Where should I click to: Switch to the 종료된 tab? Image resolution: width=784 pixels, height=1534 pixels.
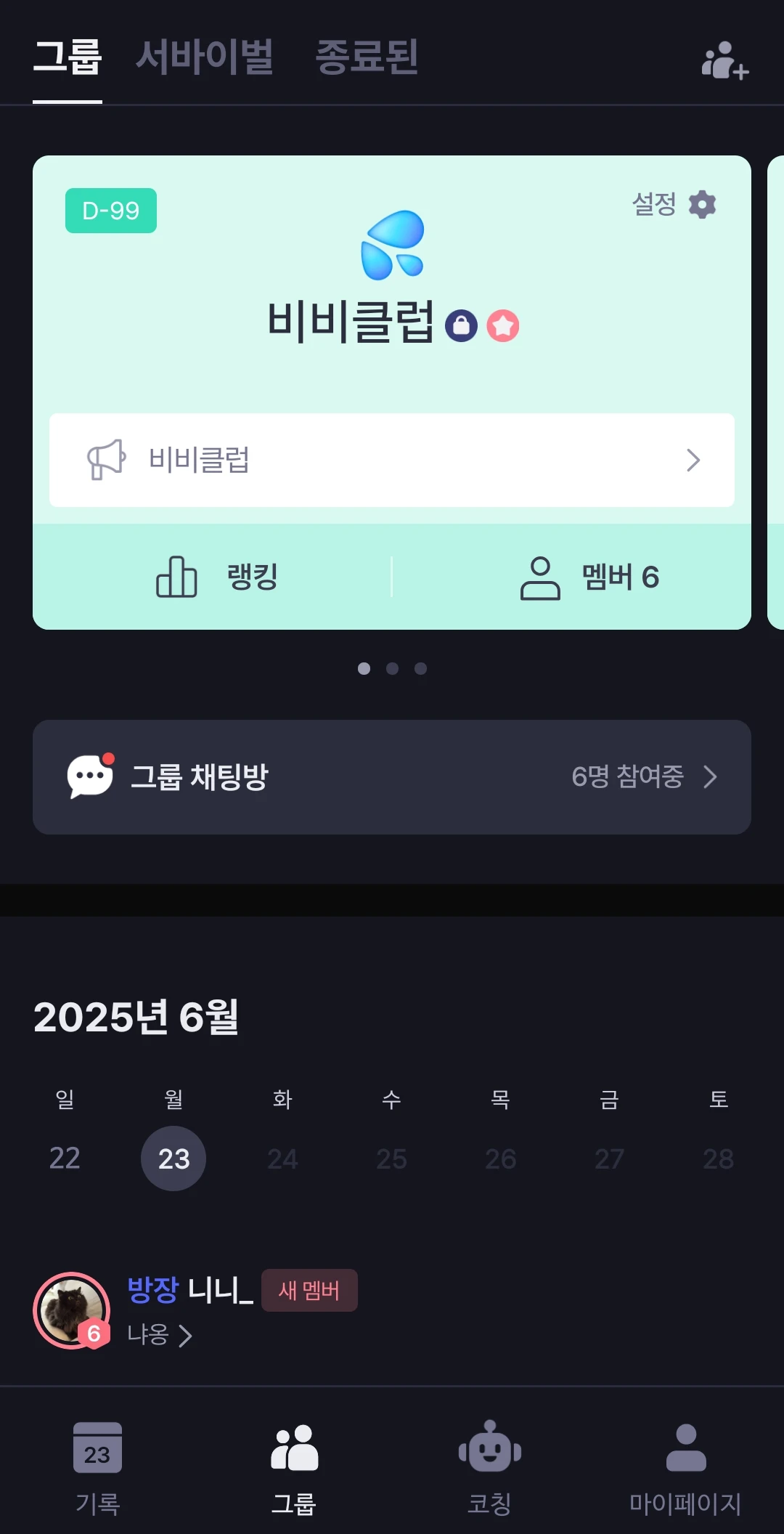point(367,57)
